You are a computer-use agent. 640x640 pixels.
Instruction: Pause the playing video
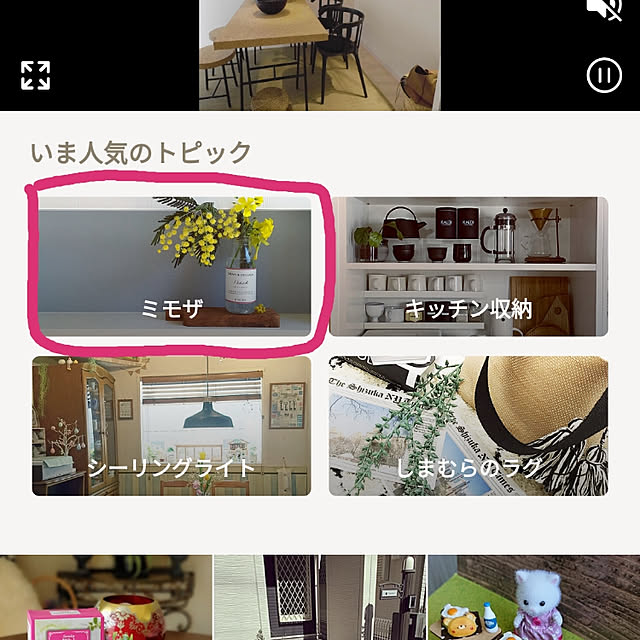pos(604,76)
